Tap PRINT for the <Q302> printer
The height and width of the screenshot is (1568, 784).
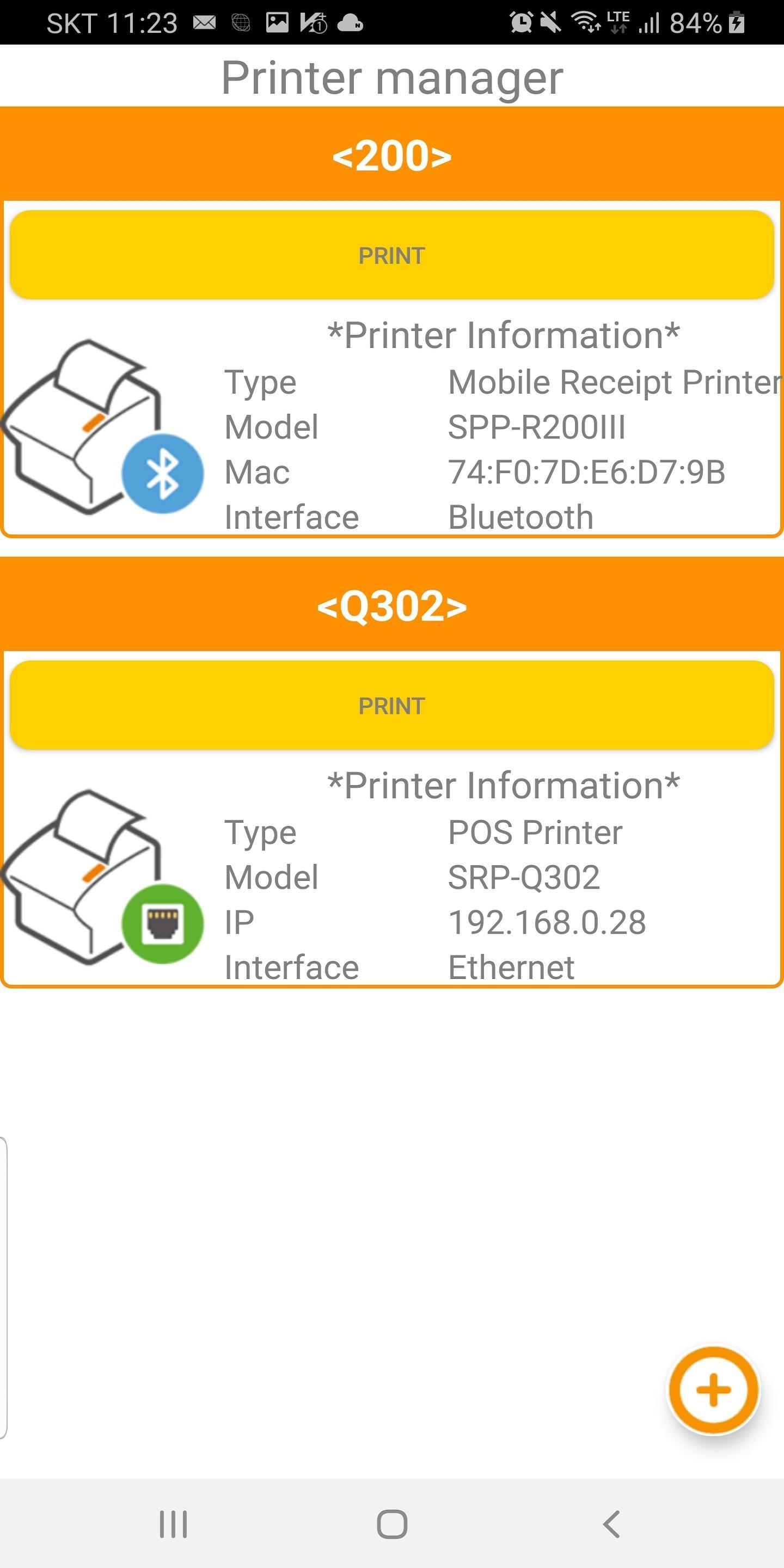(x=391, y=706)
